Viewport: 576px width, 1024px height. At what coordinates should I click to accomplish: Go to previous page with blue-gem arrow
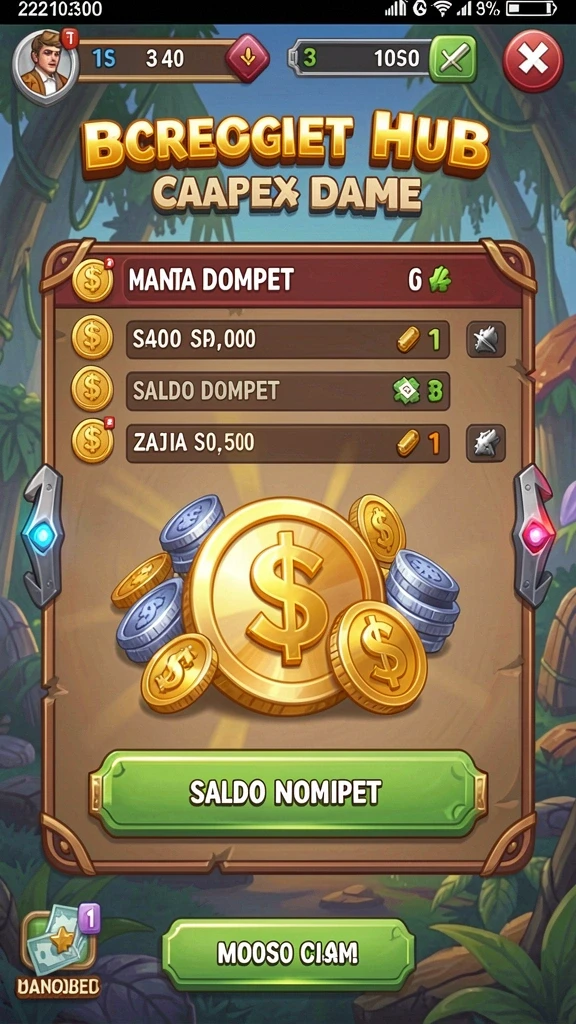[x=43, y=536]
